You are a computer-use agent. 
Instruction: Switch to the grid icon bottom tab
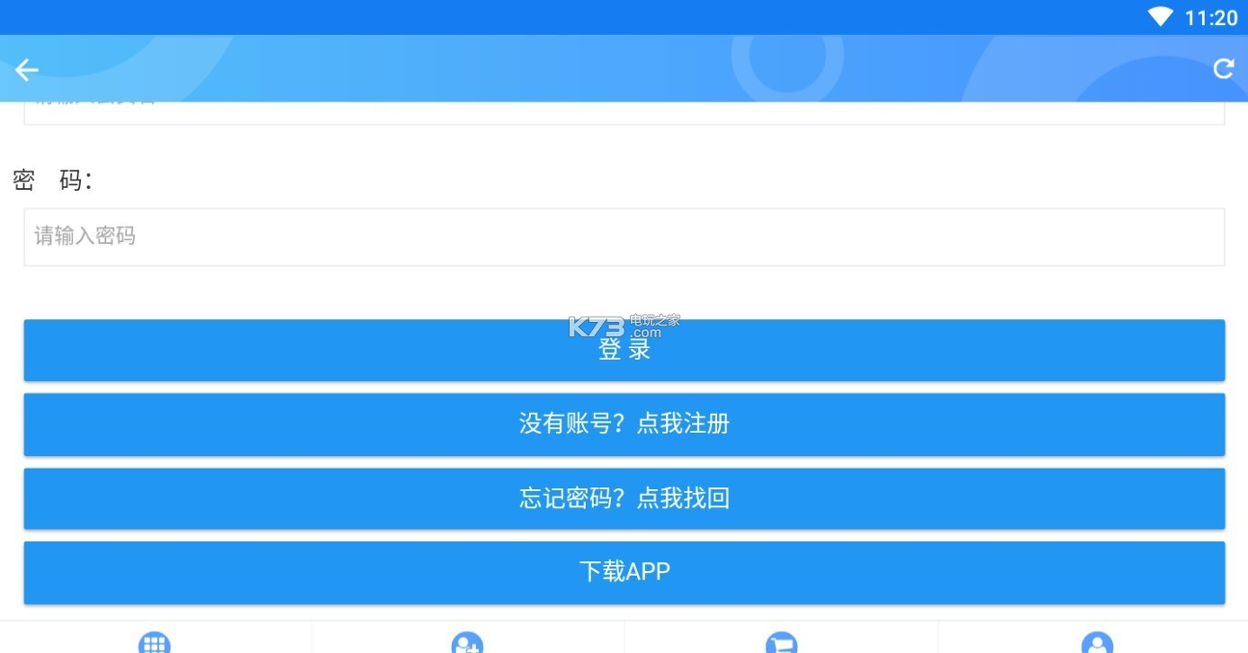[155, 642]
